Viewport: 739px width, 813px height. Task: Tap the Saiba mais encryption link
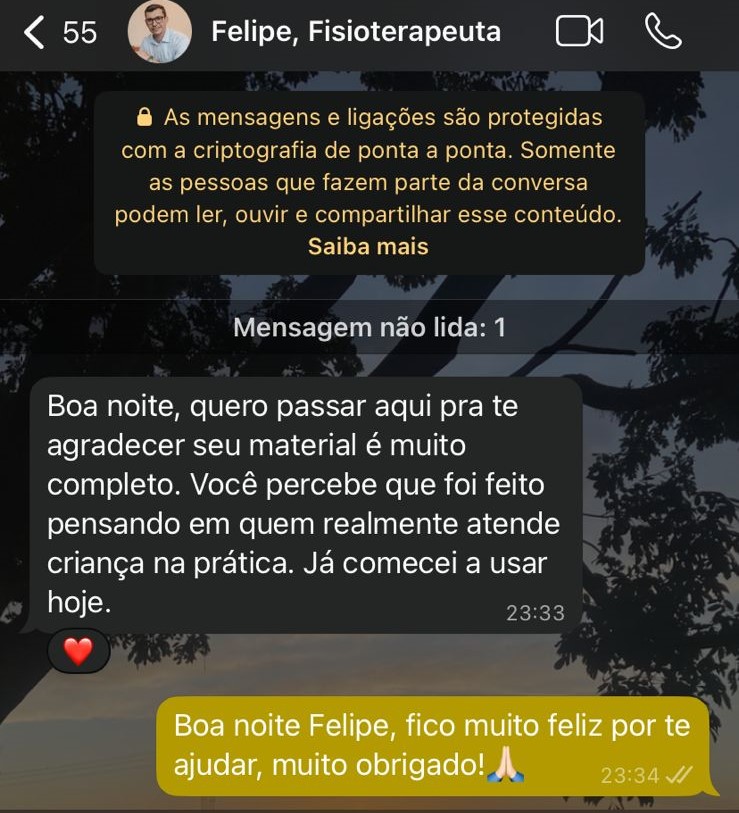coord(368,246)
